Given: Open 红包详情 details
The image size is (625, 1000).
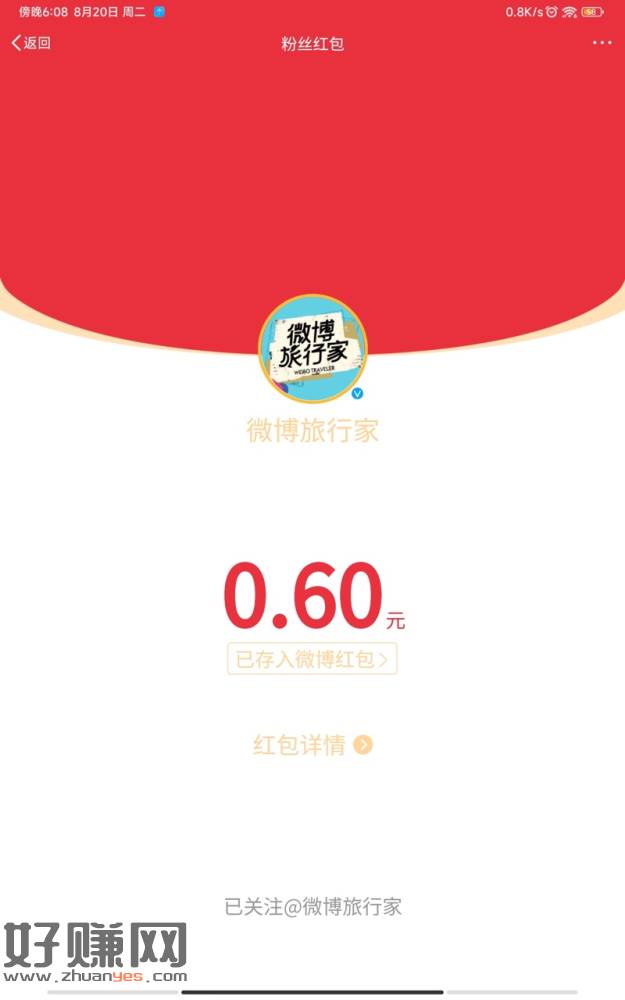Looking at the screenshot, I should [x=312, y=745].
